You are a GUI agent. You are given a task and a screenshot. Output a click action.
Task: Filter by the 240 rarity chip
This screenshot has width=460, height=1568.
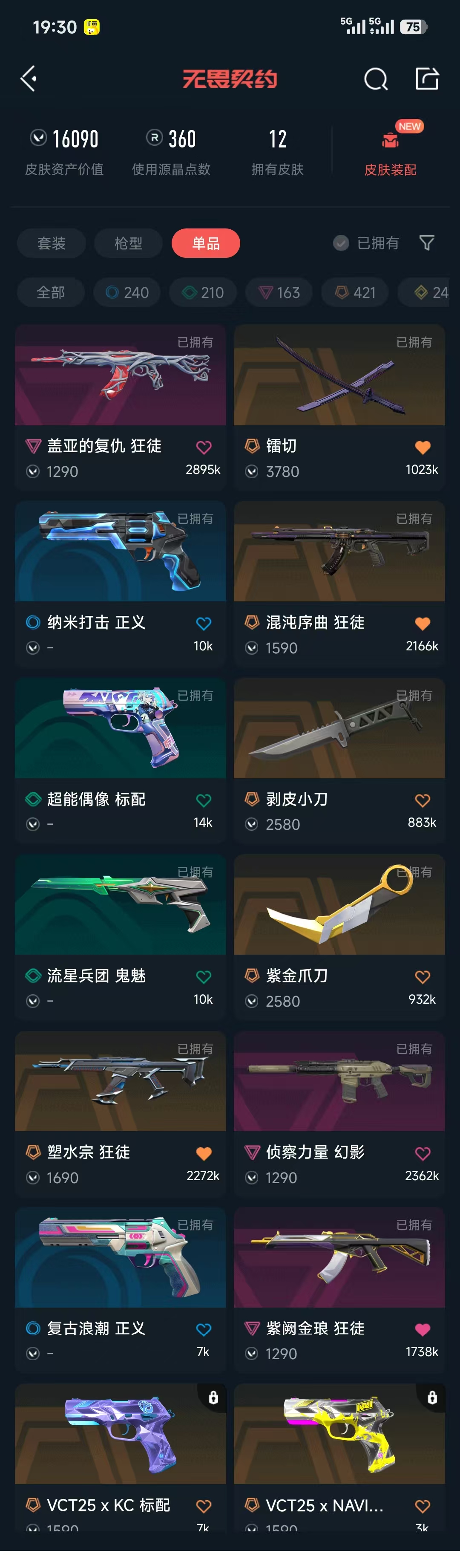(127, 293)
